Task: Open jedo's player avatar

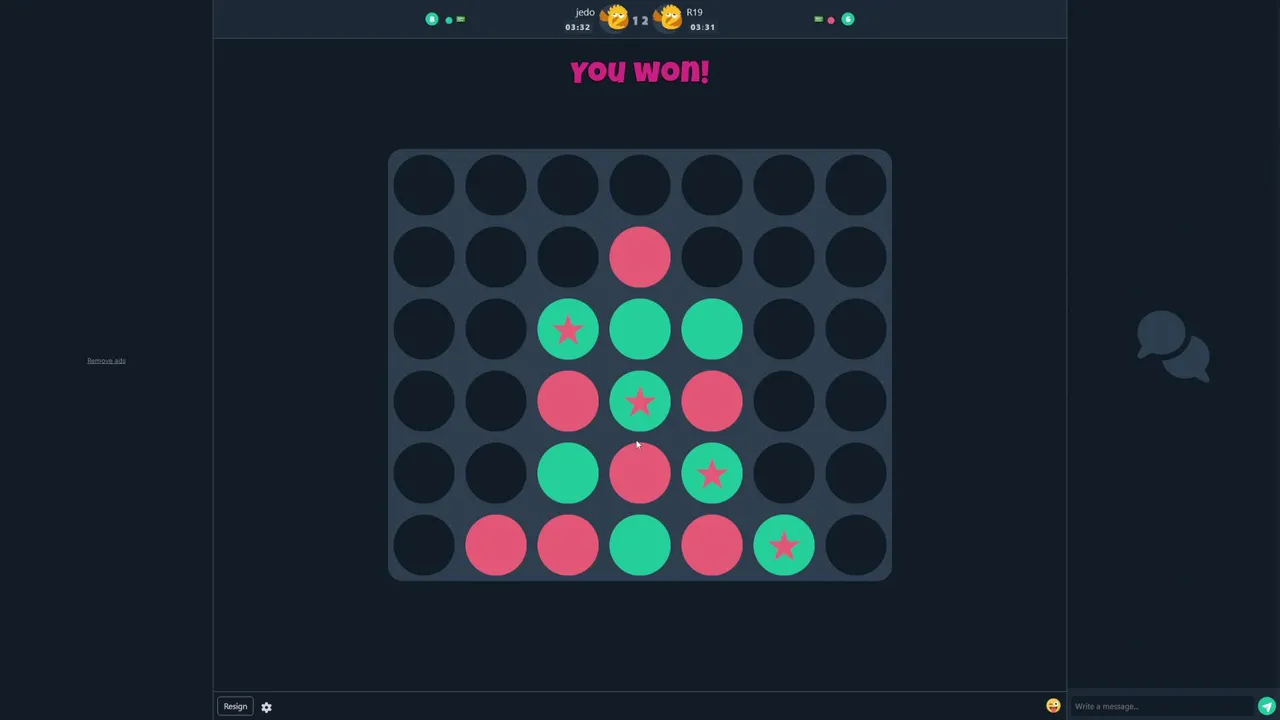Action: (x=617, y=18)
